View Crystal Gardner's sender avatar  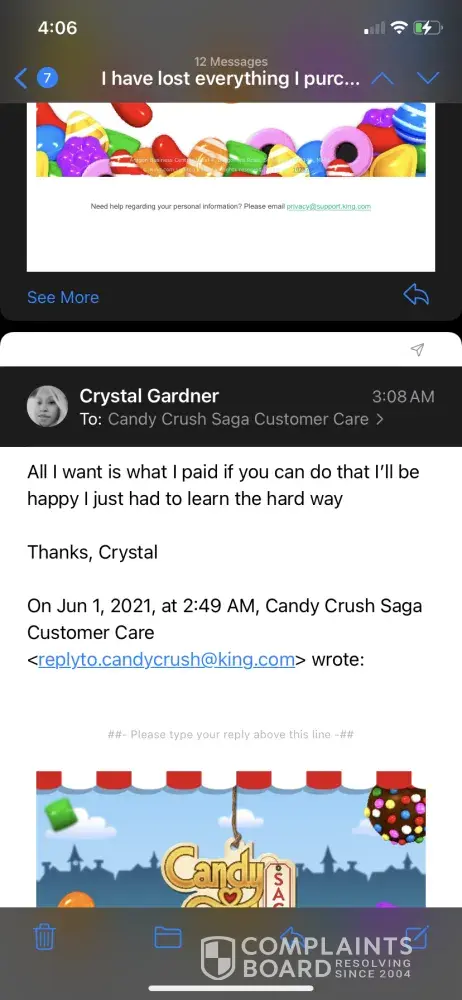(x=47, y=406)
